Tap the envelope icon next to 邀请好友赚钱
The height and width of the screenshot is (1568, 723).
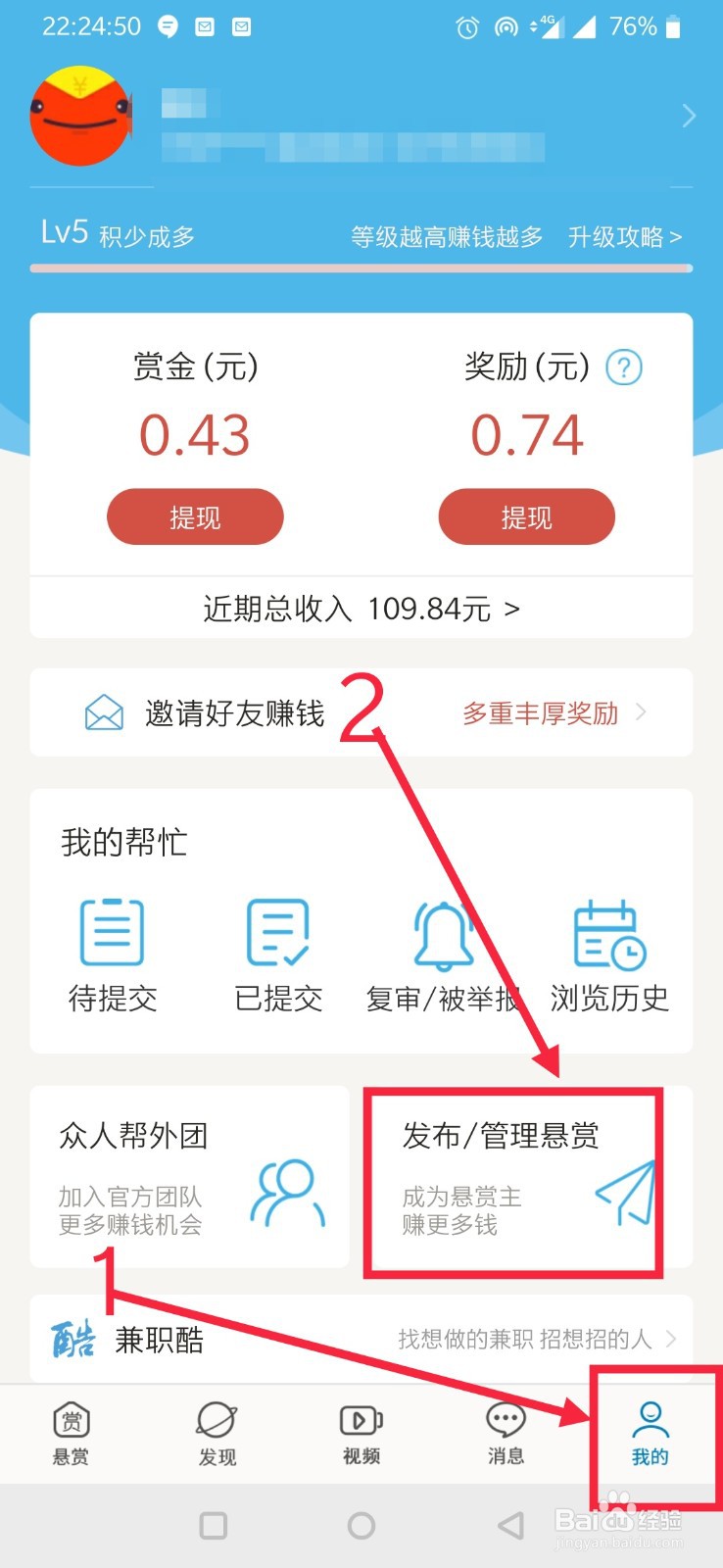tap(105, 712)
